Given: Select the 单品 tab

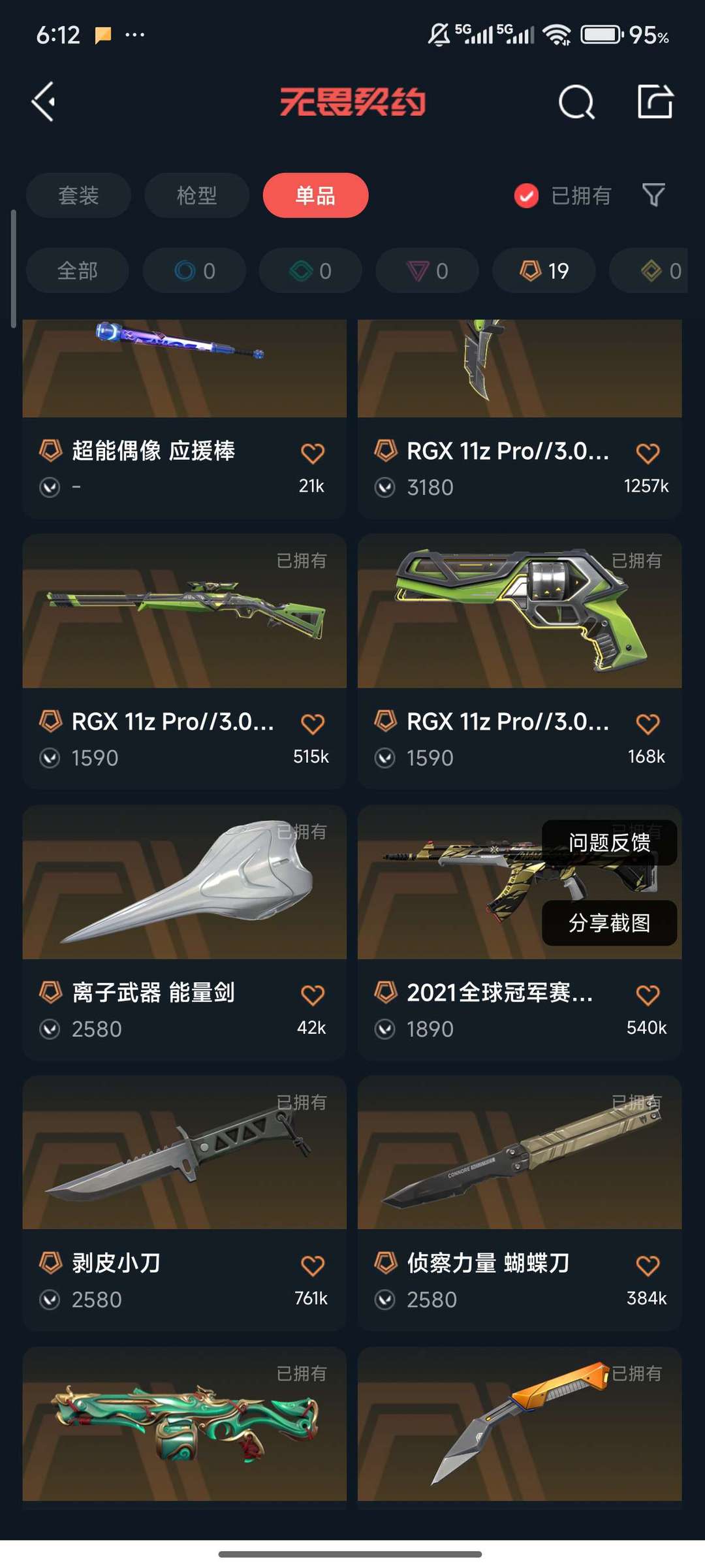Looking at the screenshot, I should [x=315, y=195].
